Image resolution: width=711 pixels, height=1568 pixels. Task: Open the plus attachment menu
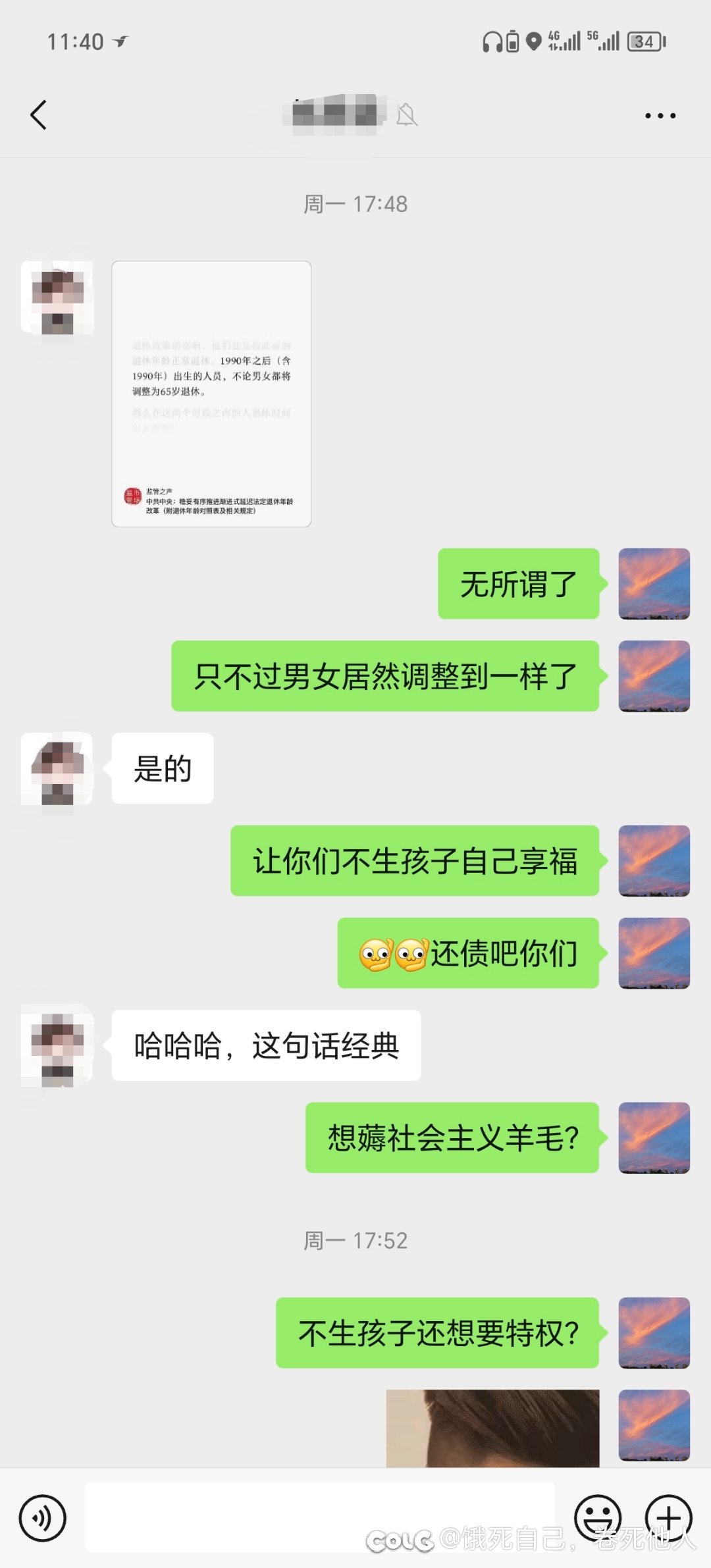[x=668, y=1517]
